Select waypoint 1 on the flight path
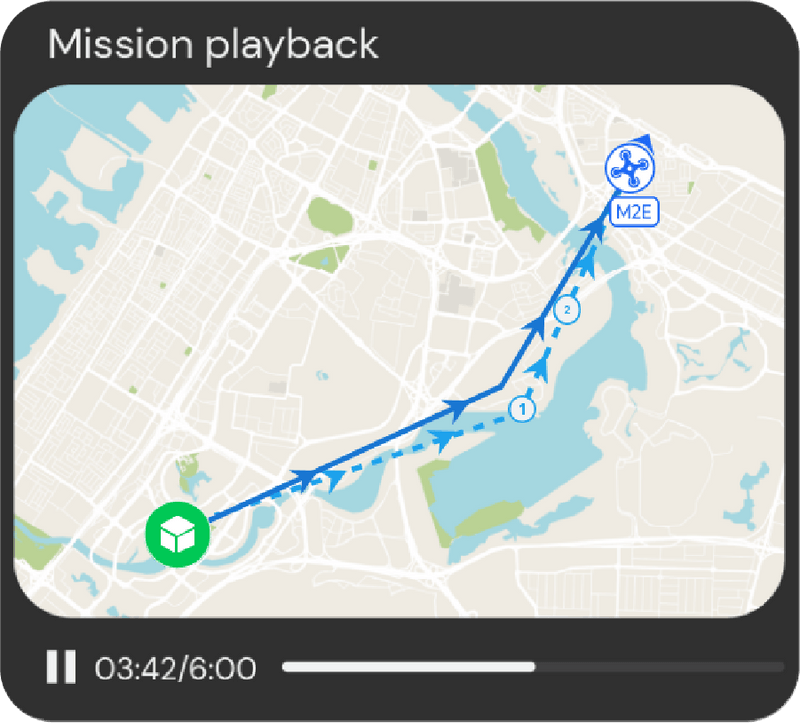Screen dimensions: 800x723 coord(522,408)
